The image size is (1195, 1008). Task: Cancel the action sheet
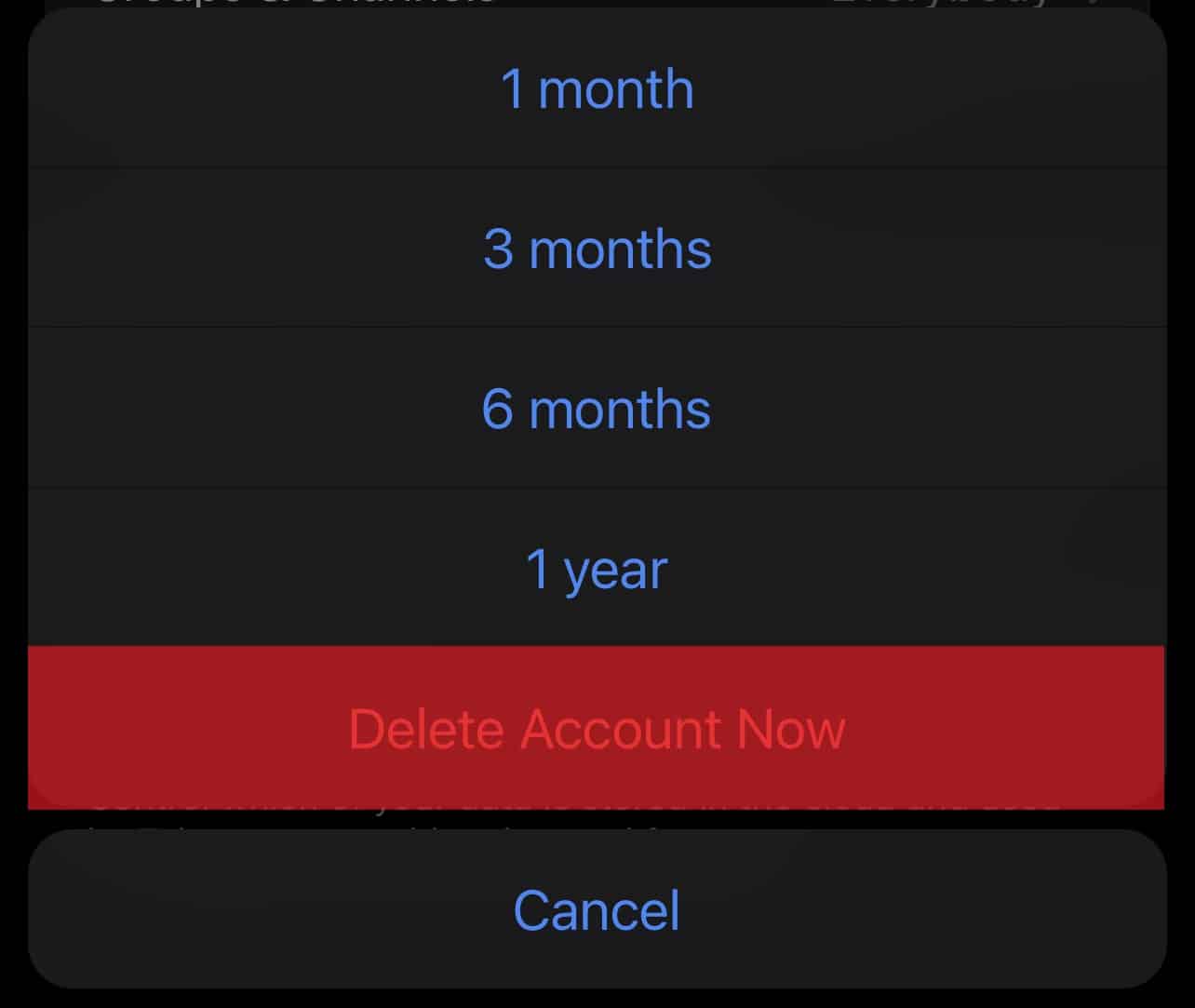coord(597,909)
